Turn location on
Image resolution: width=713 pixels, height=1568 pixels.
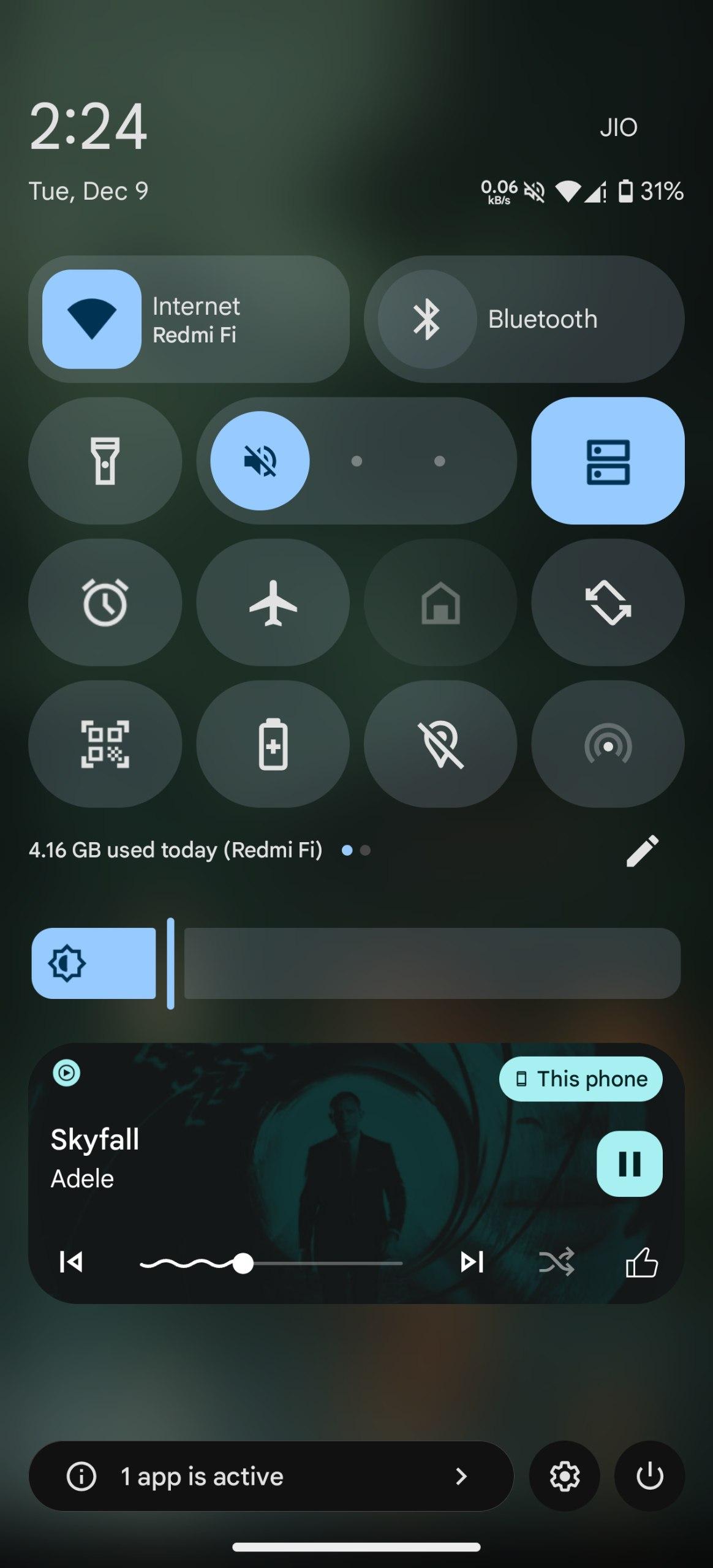(x=440, y=744)
